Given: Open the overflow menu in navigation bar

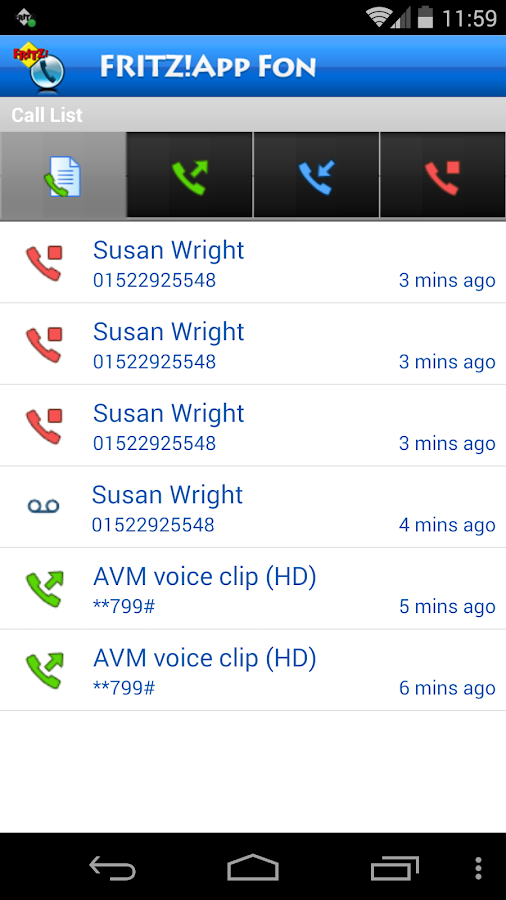Looking at the screenshot, I should coord(478,868).
